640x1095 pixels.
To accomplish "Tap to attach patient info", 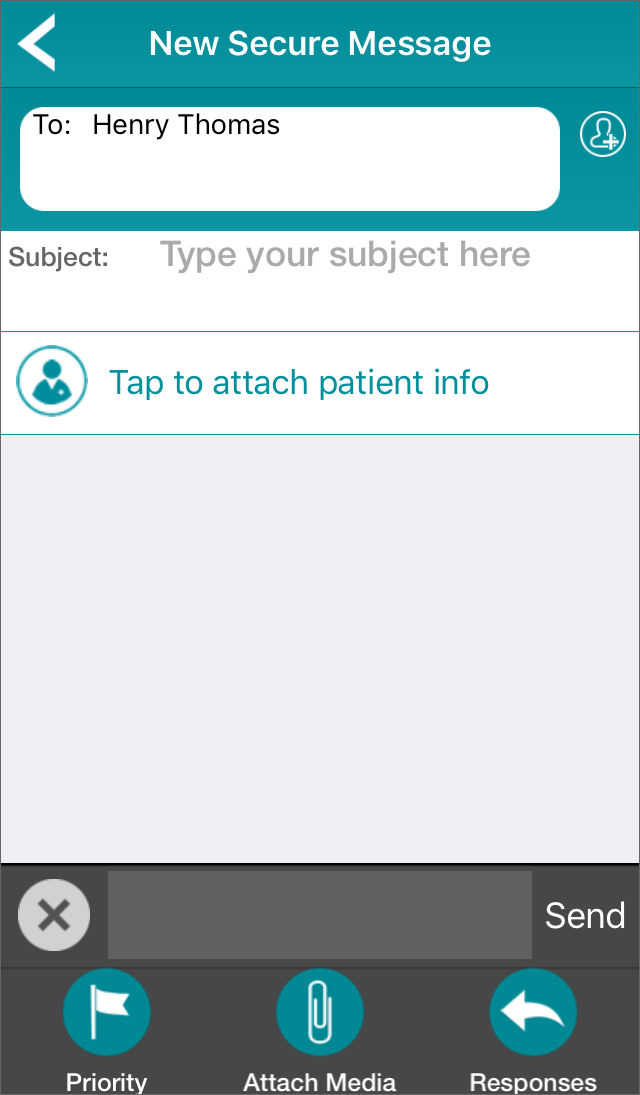I will click(320, 383).
